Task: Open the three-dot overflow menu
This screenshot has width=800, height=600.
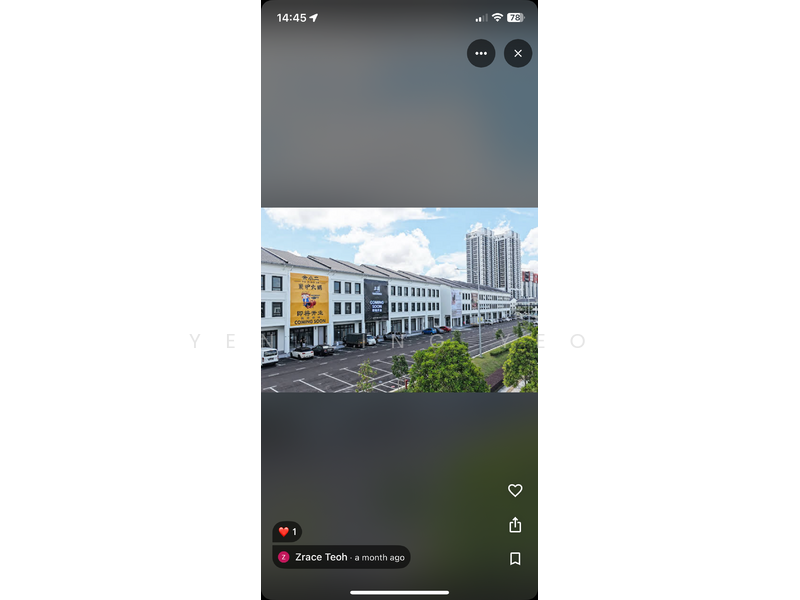Action: click(x=481, y=53)
